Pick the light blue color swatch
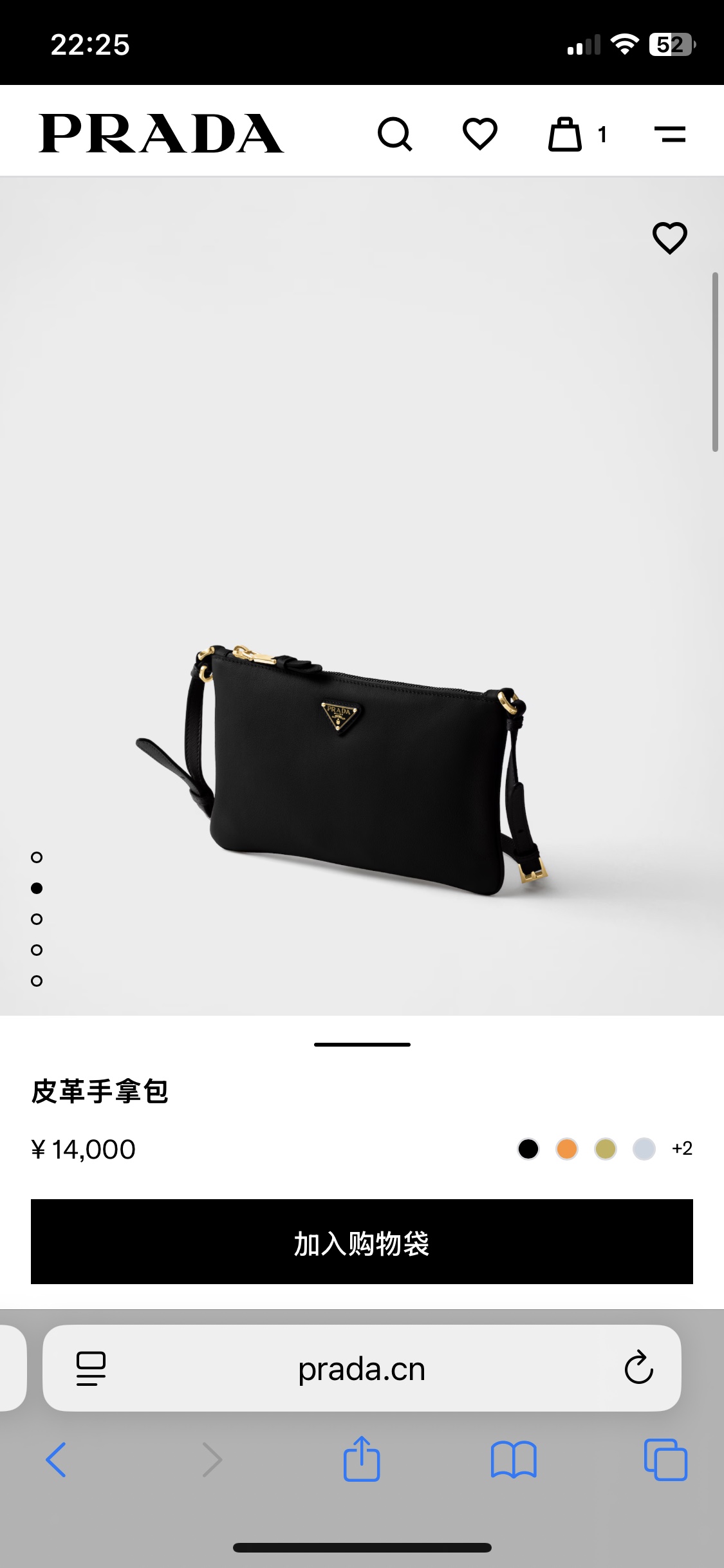Viewport: 724px width, 1568px height. click(644, 1149)
